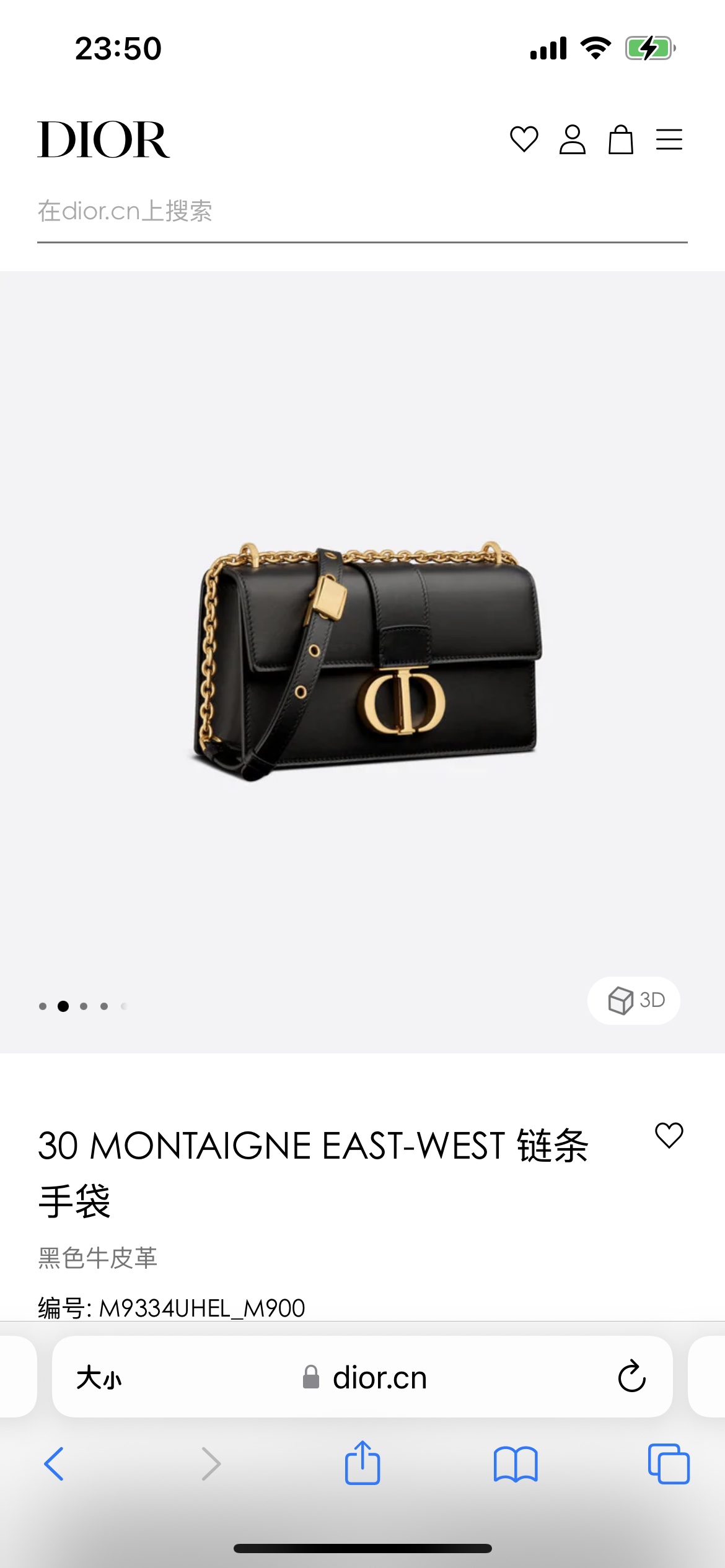The image size is (725, 1568).
Task: Add 30 Montaigne bag to wishlist
Action: tap(669, 1135)
